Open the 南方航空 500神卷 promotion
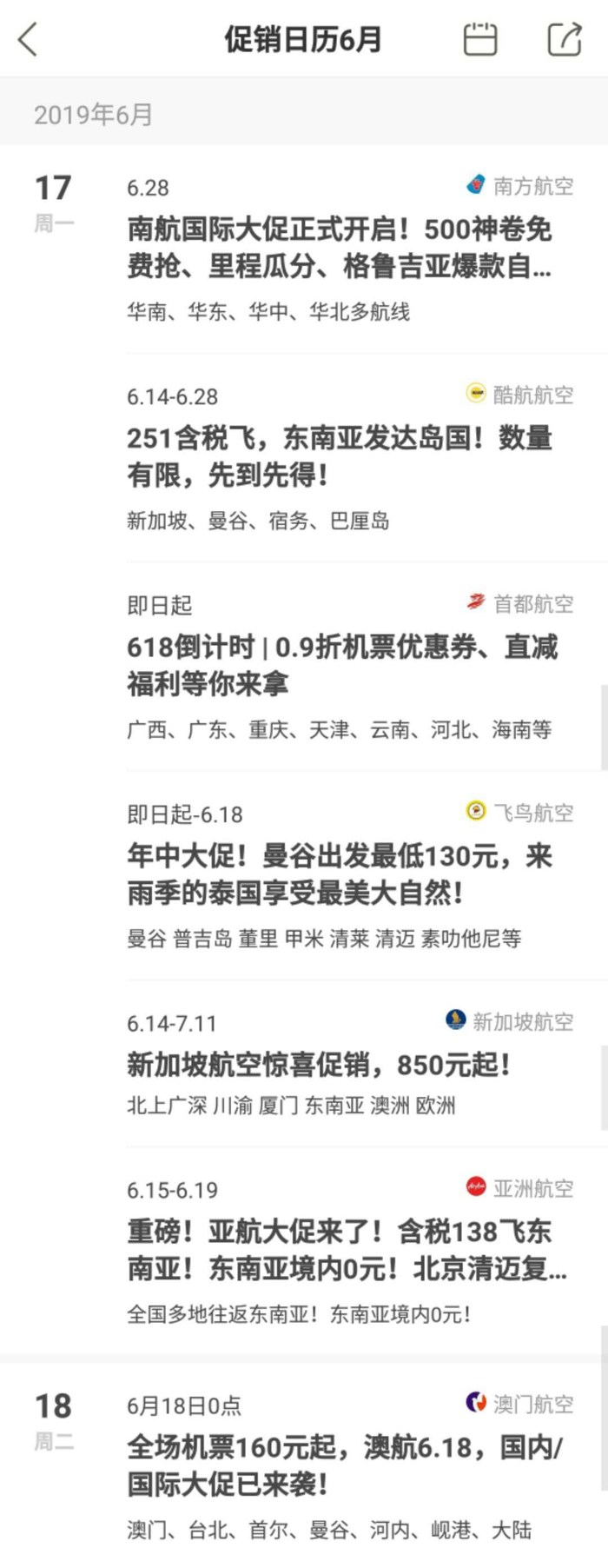This screenshot has width=608, height=1568. 339,248
